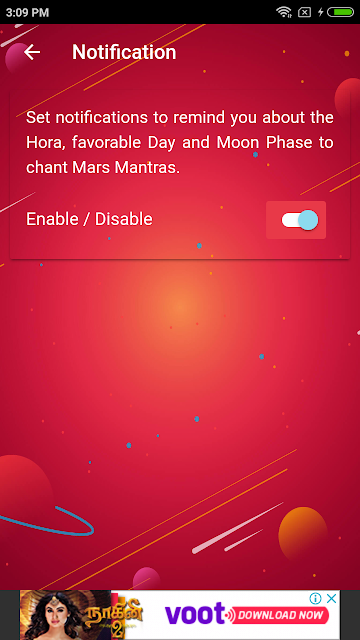Go back using the arrow icon
This screenshot has height=640, width=360.
pos(32,52)
